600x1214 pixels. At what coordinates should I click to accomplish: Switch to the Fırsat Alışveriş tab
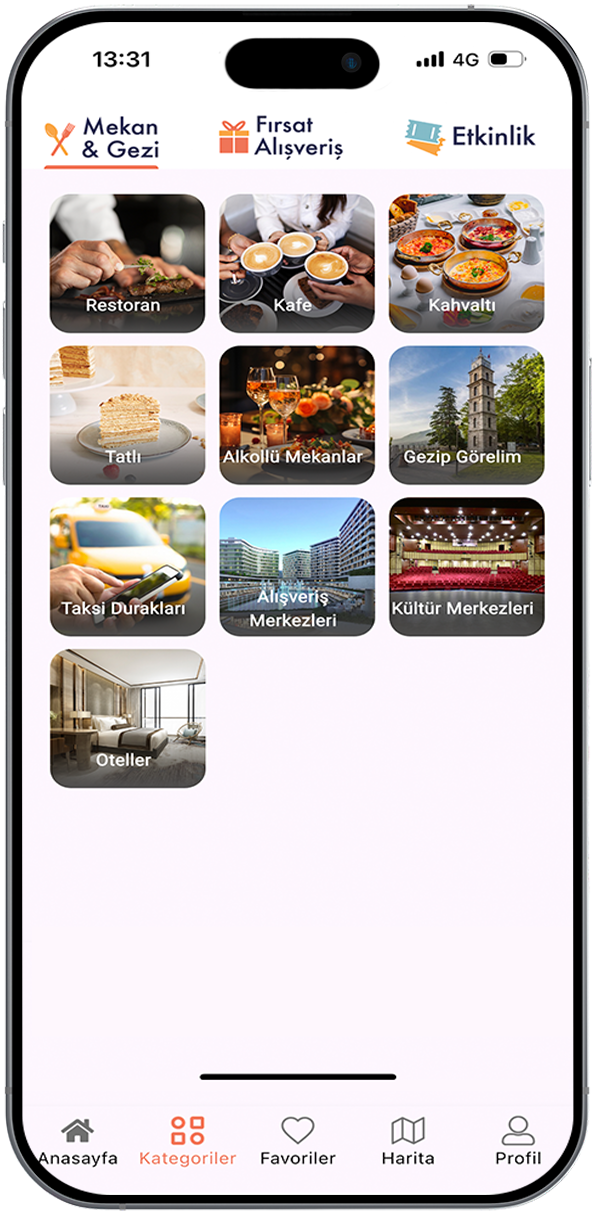click(281, 137)
